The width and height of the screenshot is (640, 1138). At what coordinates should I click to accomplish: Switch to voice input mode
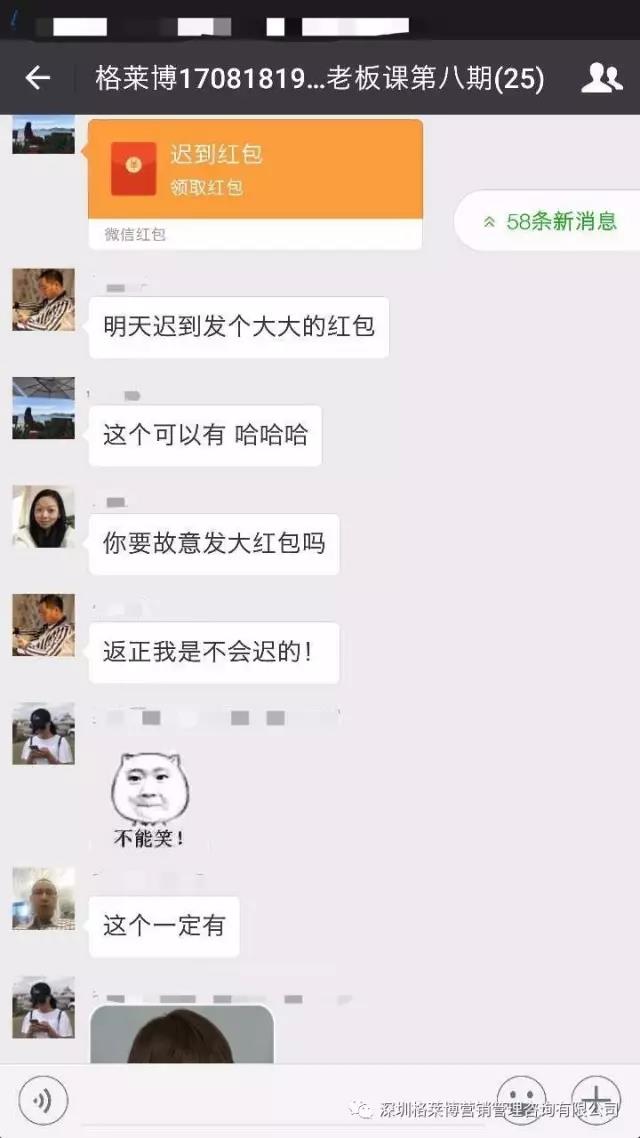tap(43, 1101)
